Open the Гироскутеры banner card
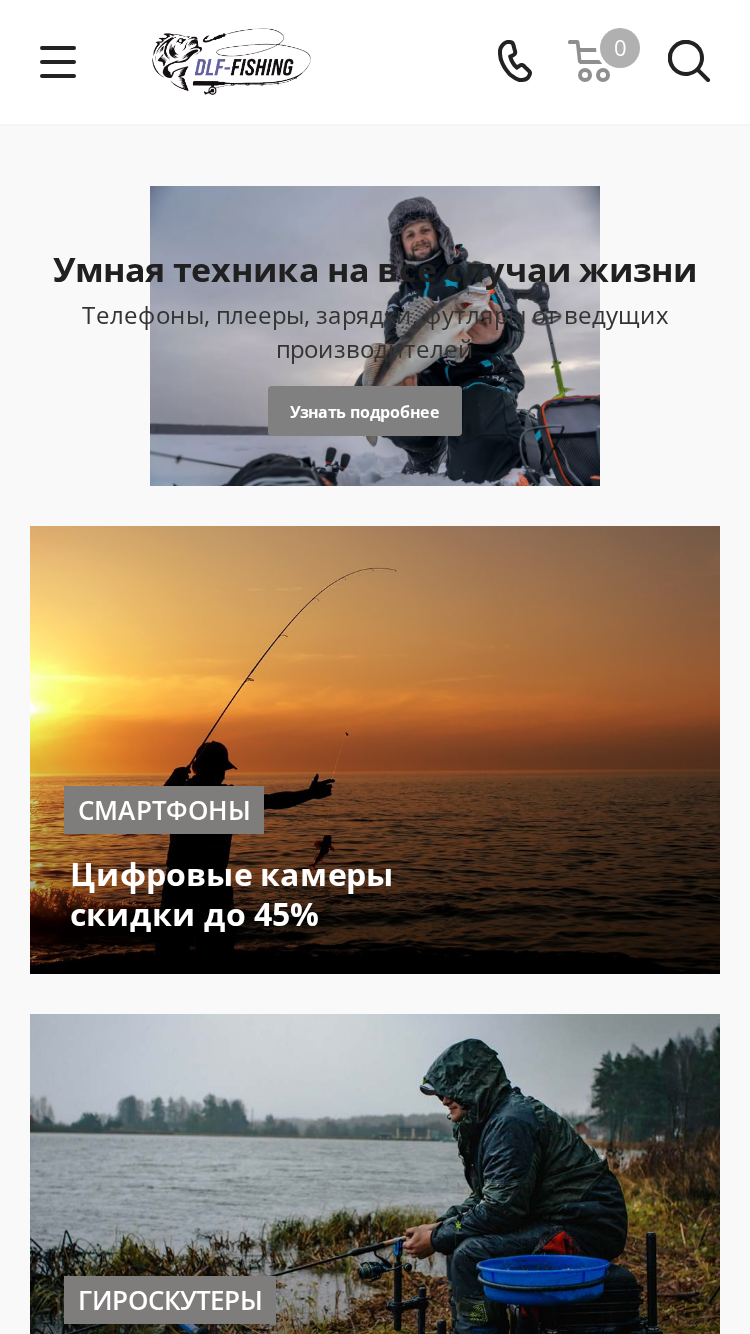 point(375,1174)
